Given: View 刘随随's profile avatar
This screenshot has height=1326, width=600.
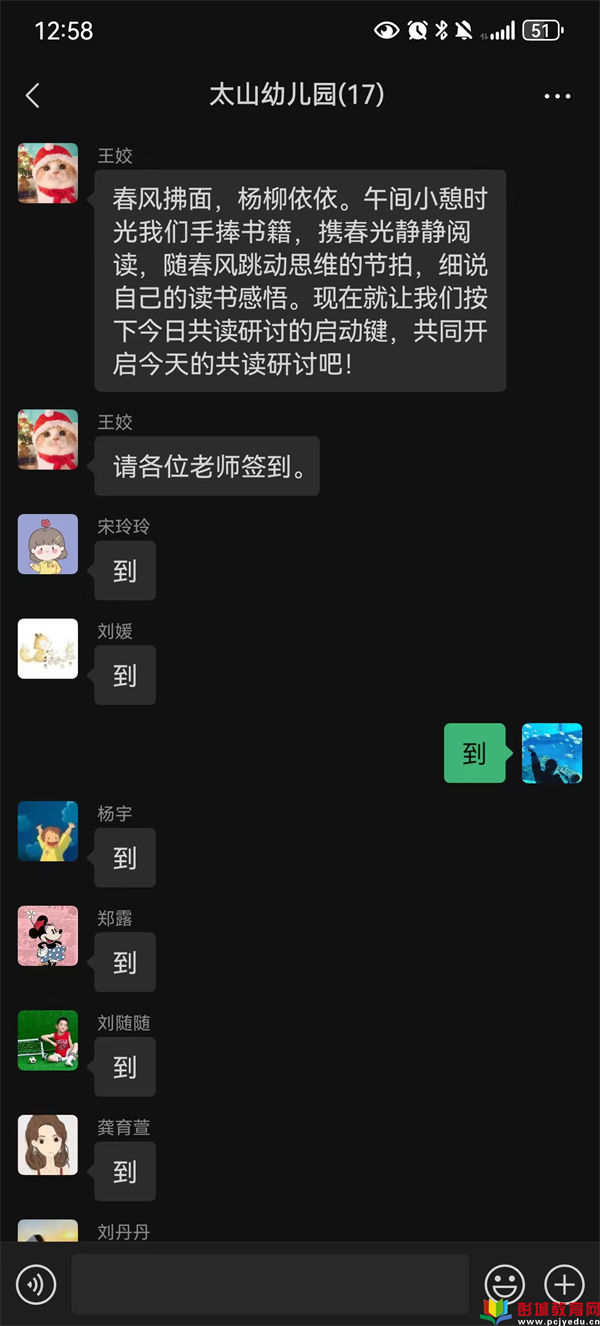Looking at the screenshot, I should 48,1040.
